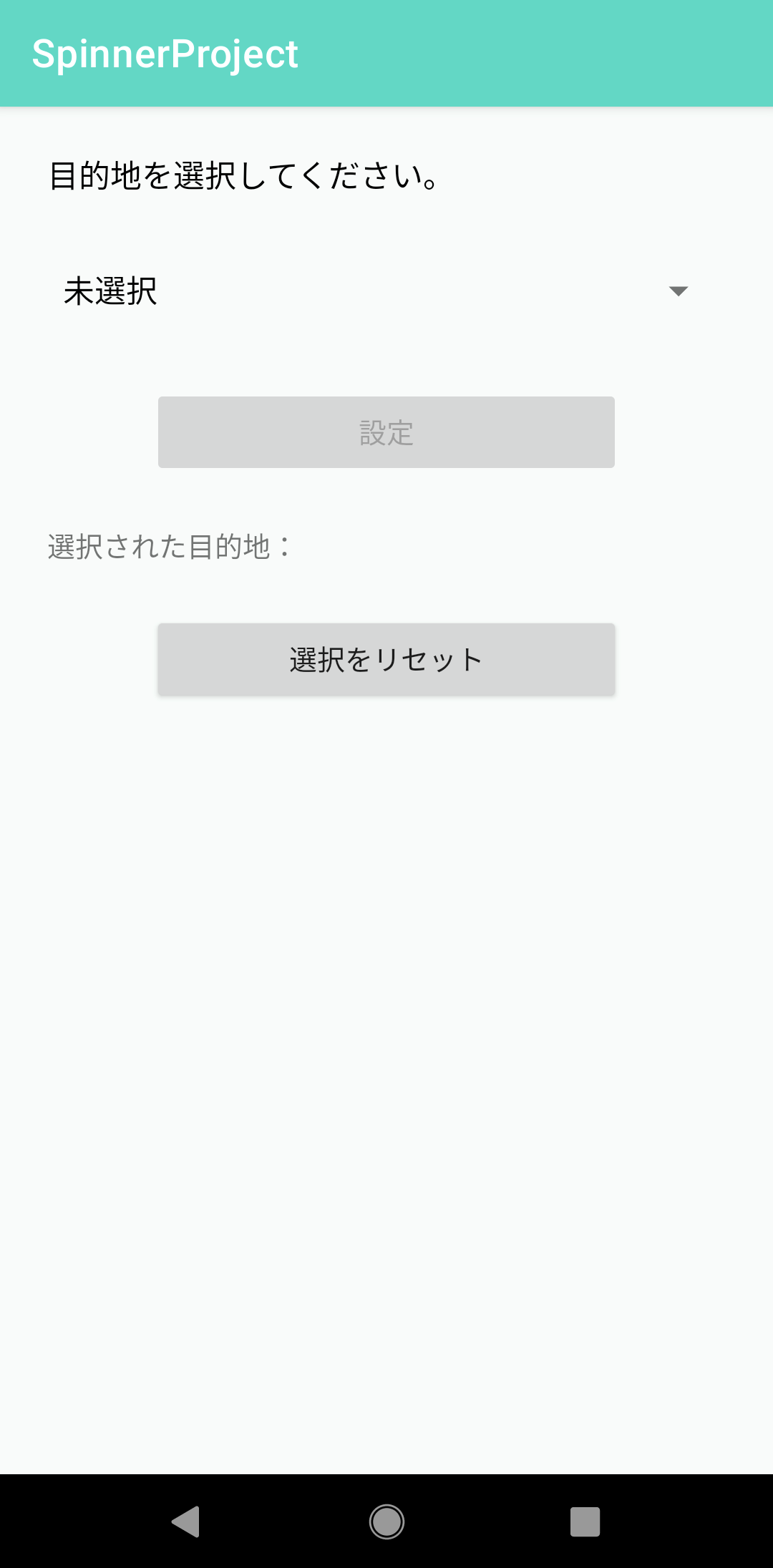Viewport: 773px width, 1568px height.
Task: Tap the dropdown triangle next to 未選択
Action: point(679,291)
